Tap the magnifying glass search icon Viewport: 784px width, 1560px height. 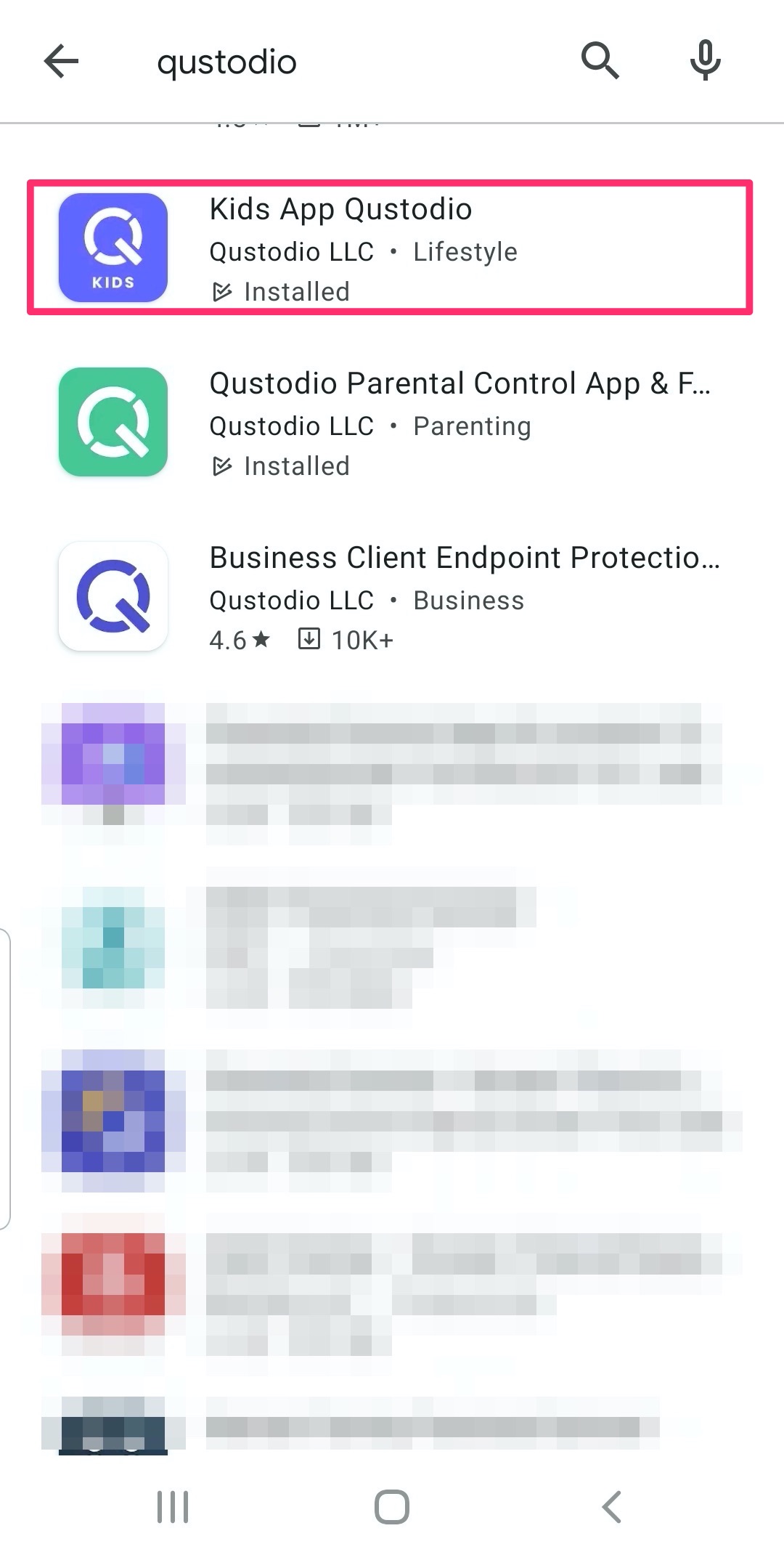[600, 60]
